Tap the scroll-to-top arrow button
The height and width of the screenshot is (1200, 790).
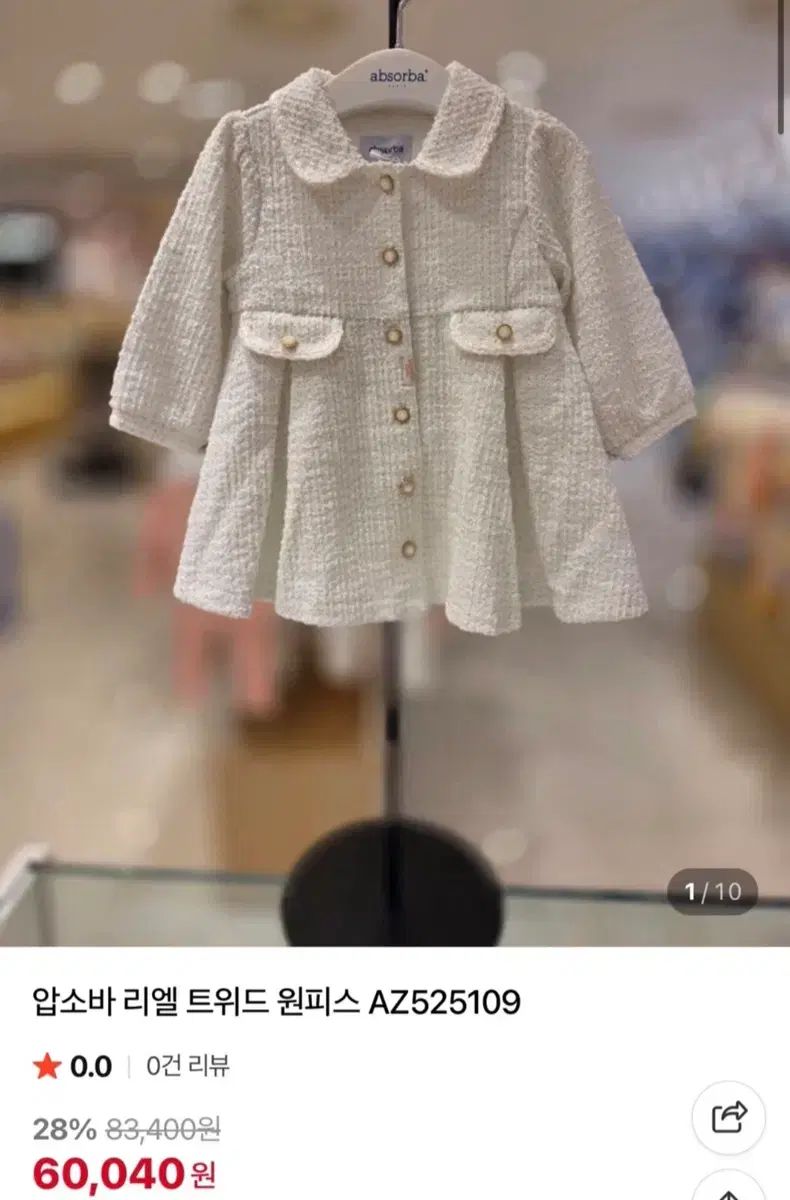(729, 1190)
